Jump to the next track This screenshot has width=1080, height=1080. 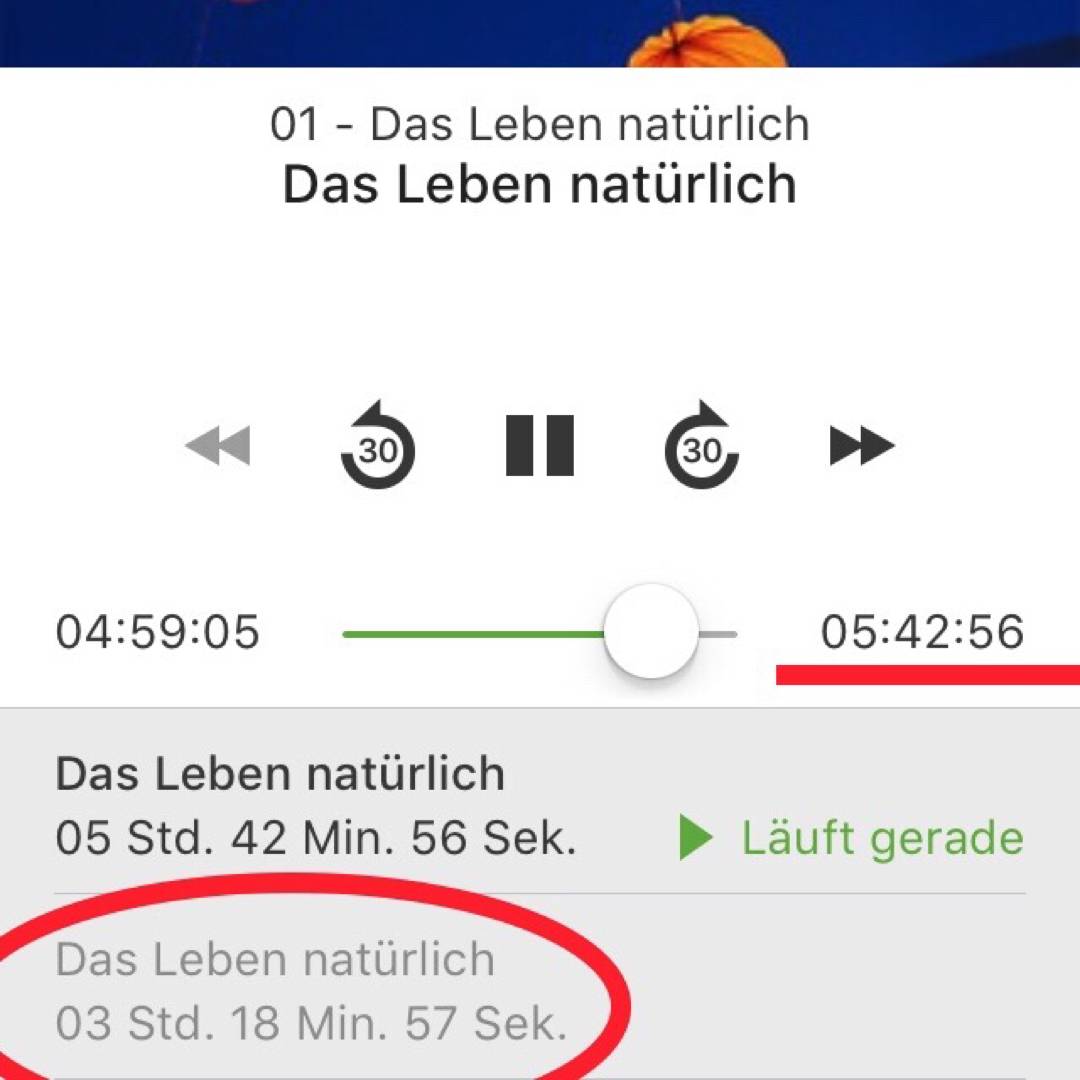tap(862, 445)
